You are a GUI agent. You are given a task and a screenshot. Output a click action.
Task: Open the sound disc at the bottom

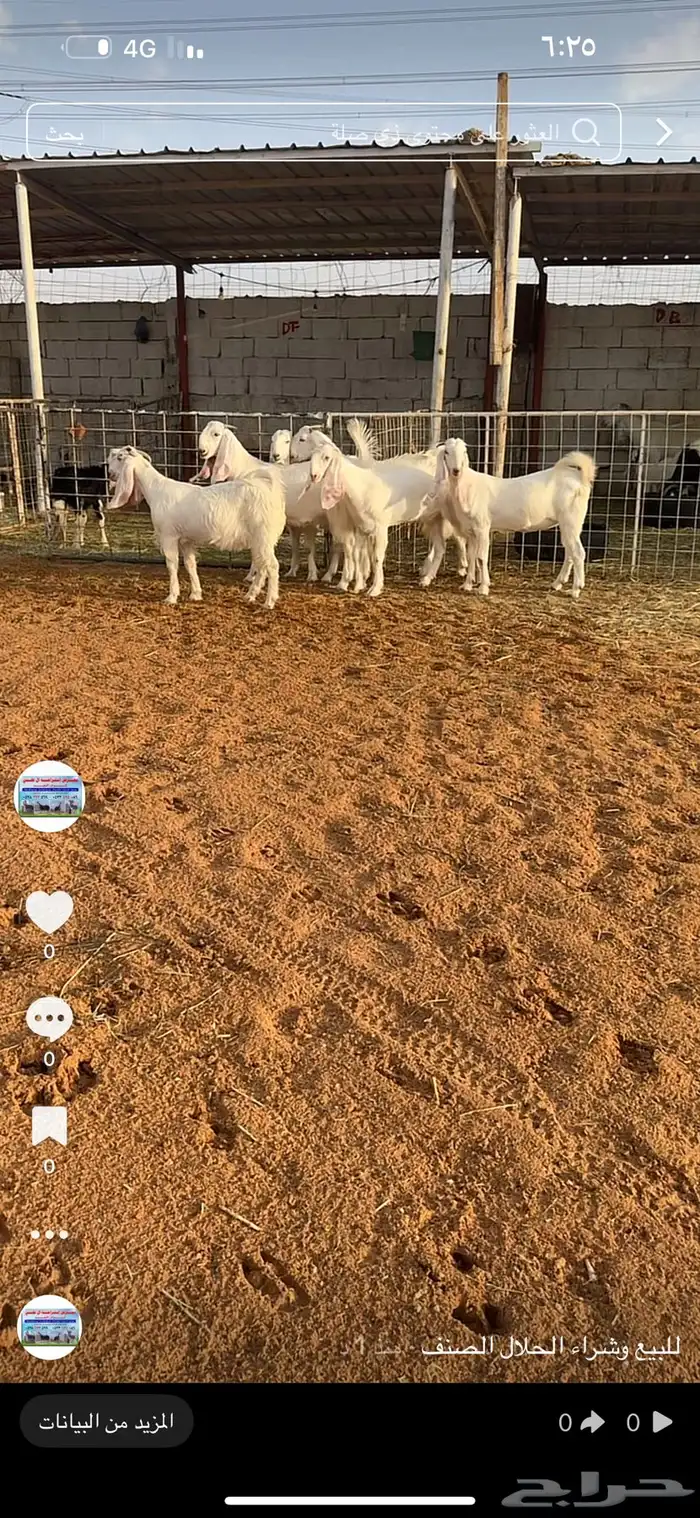49,1327
